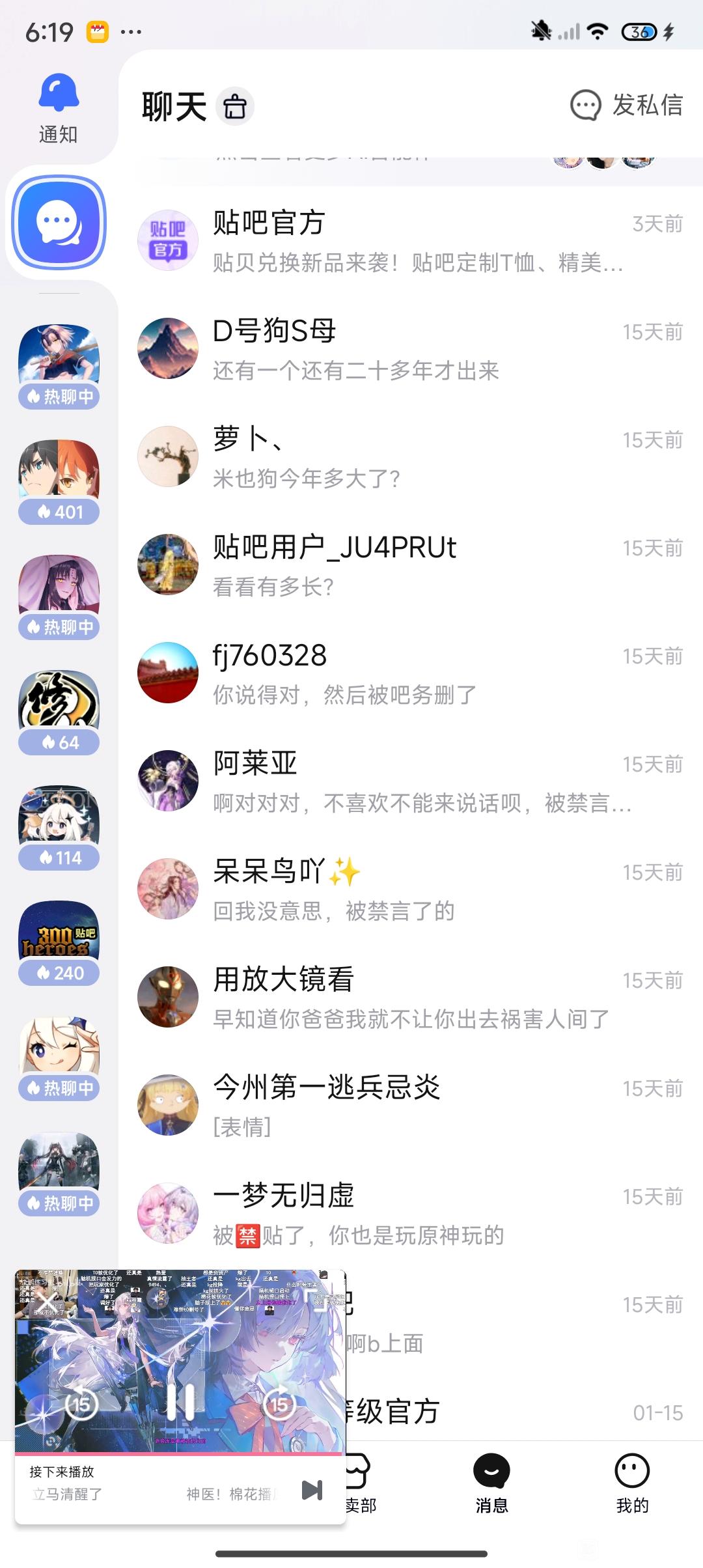
Task: Play the next video in queue
Action: coord(312,1491)
